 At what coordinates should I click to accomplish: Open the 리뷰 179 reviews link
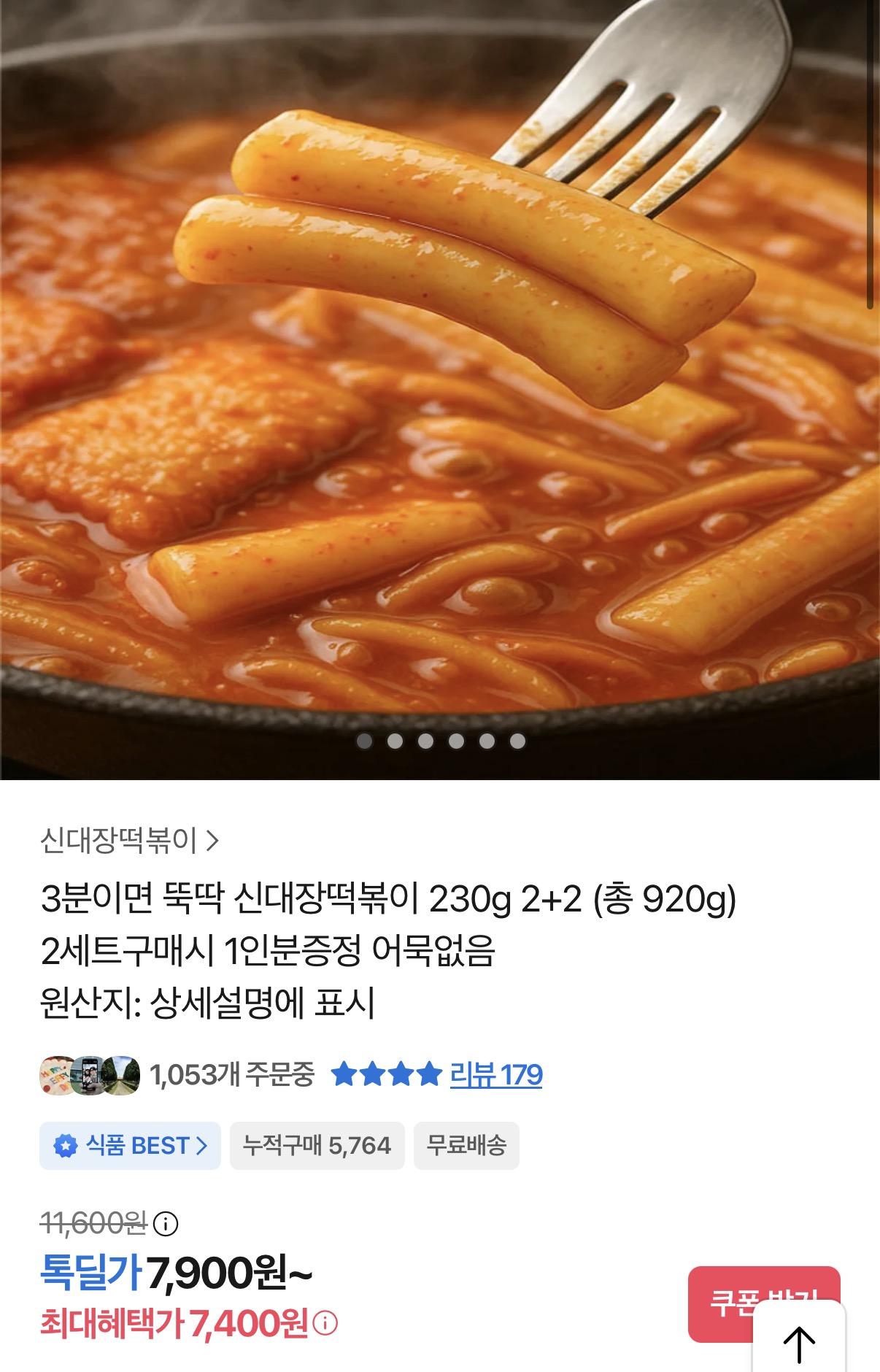click(495, 1075)
